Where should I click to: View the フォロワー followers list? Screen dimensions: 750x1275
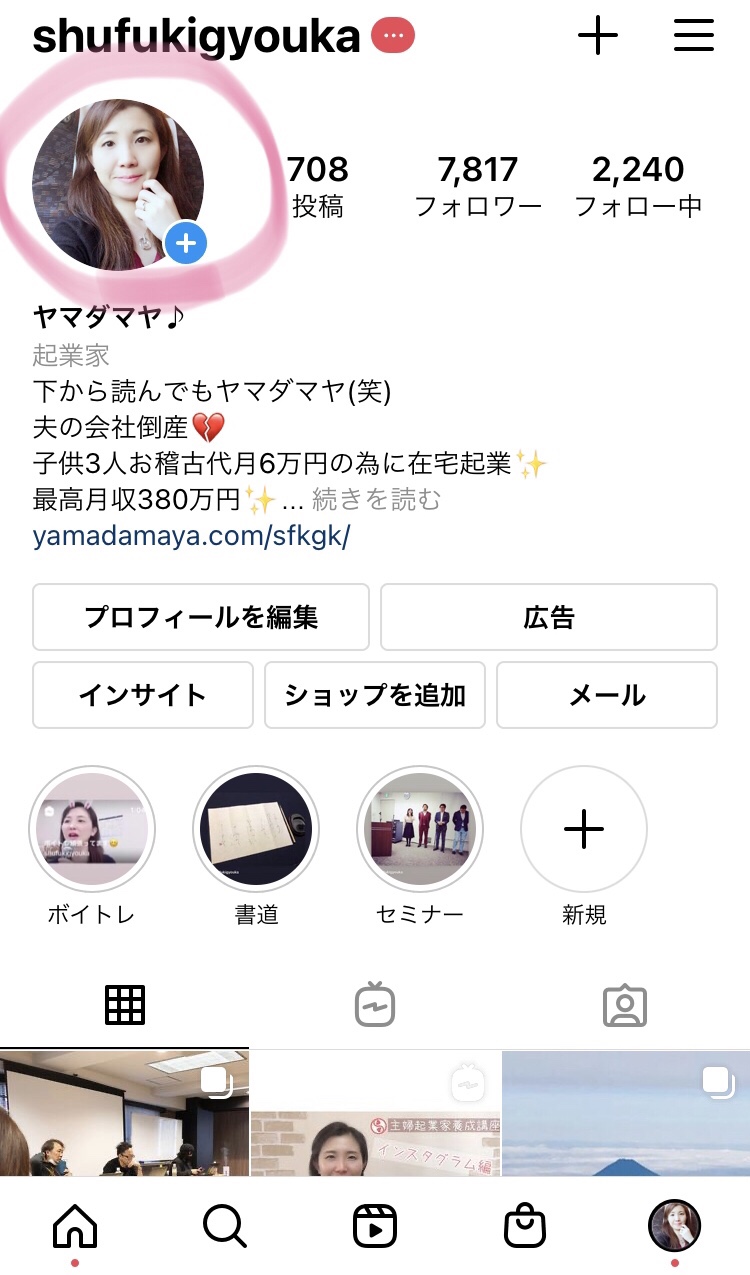(478, 186)
